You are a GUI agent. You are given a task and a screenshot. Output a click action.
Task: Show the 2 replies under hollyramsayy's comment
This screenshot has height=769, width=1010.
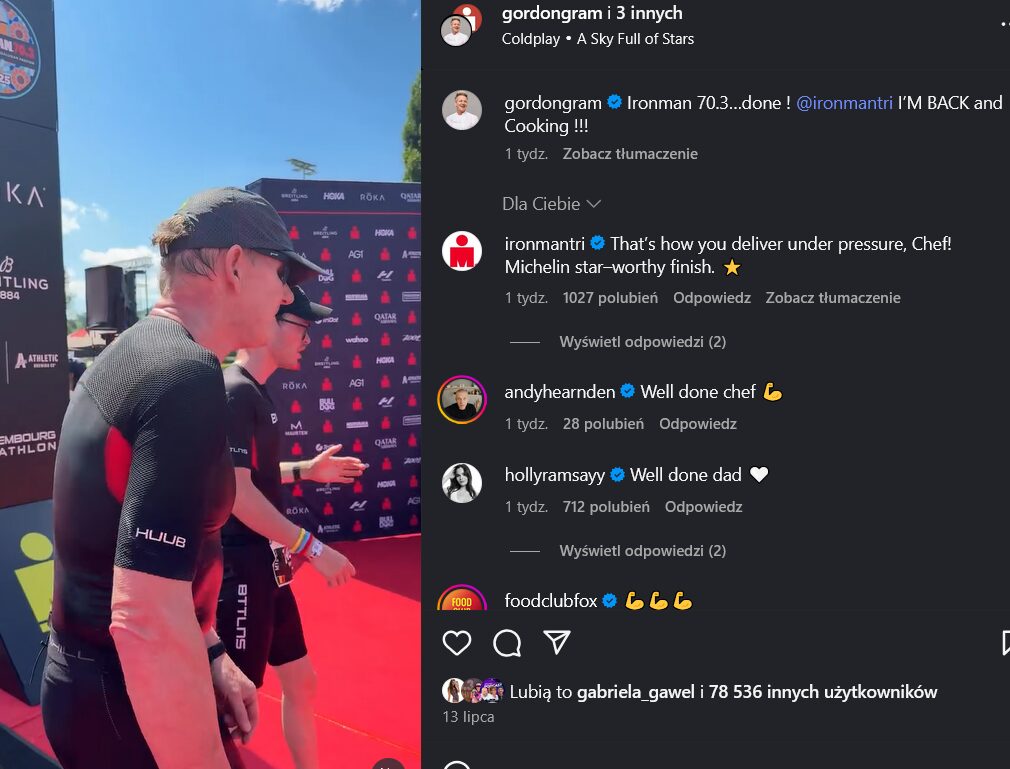click(642, 551)
